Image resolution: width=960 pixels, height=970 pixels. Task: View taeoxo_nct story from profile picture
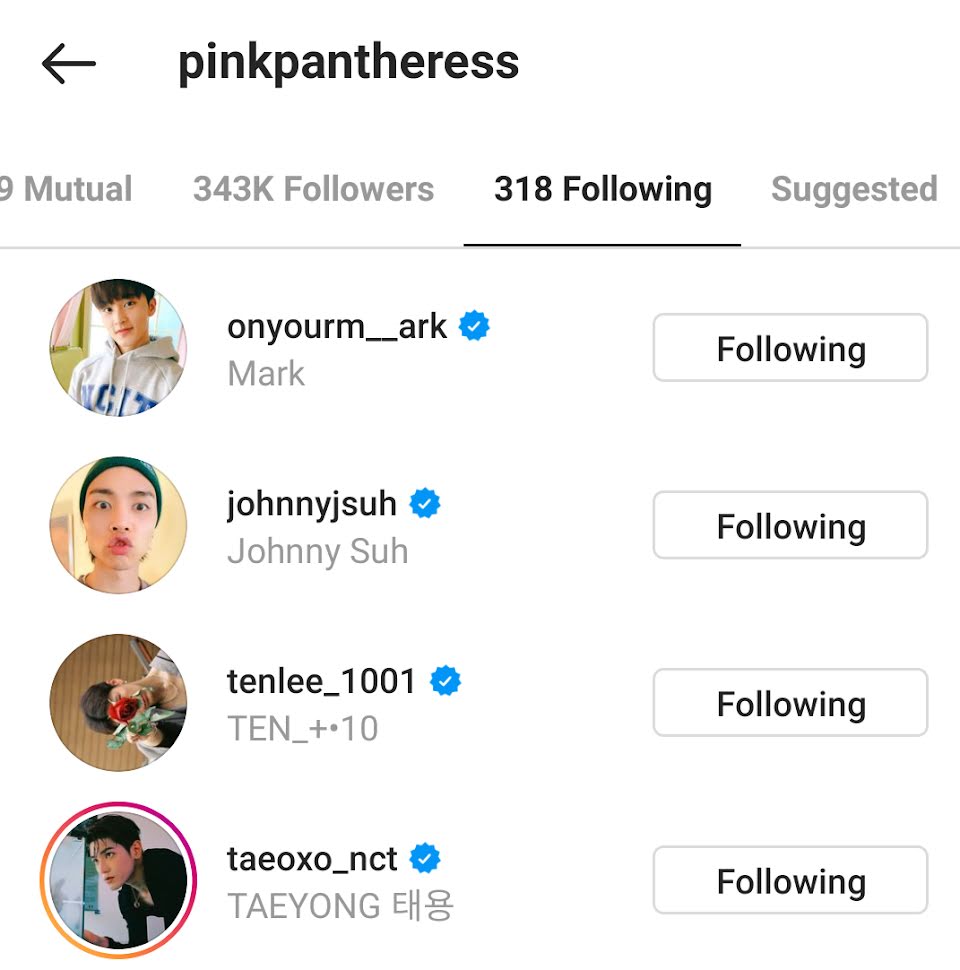[x=119, y=880]
